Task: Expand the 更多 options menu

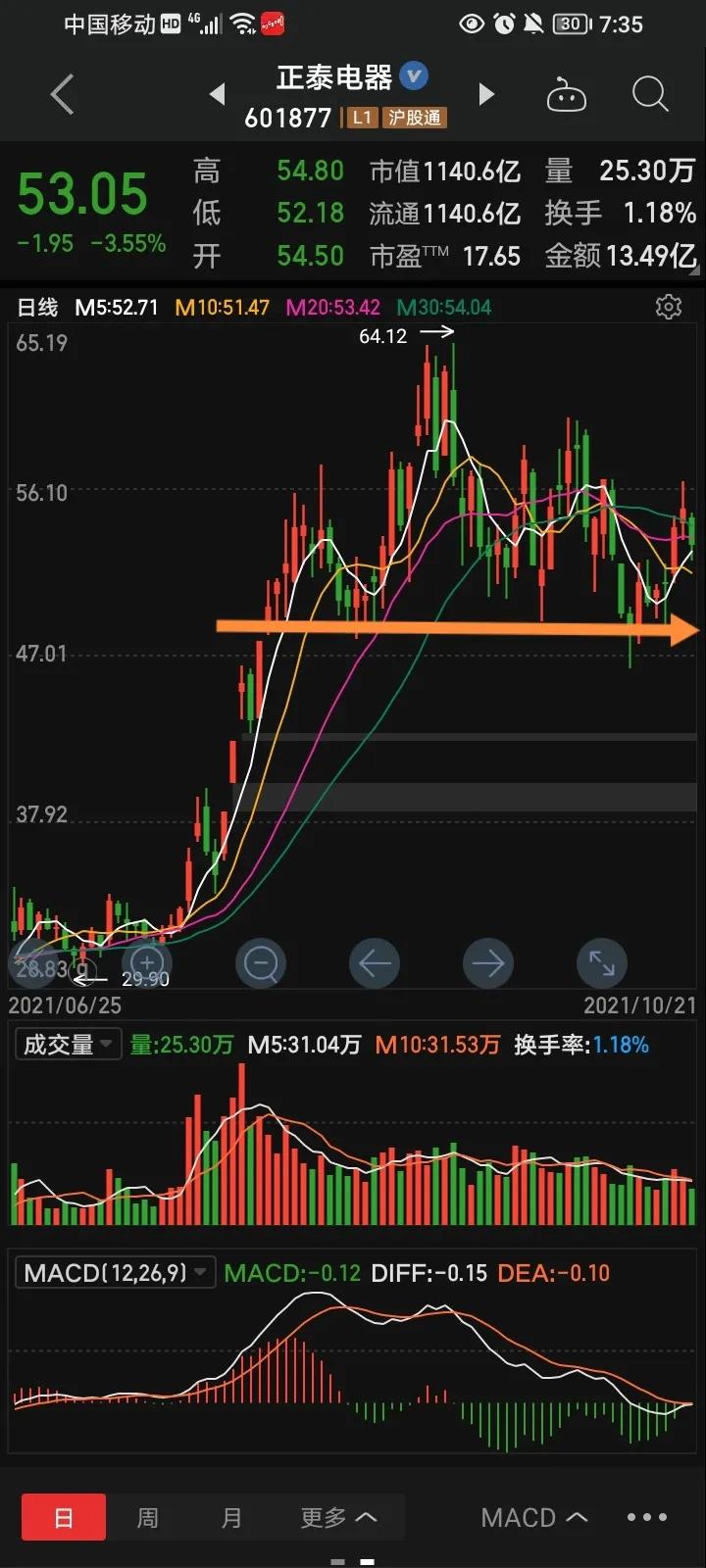Action: point(338,1516)
